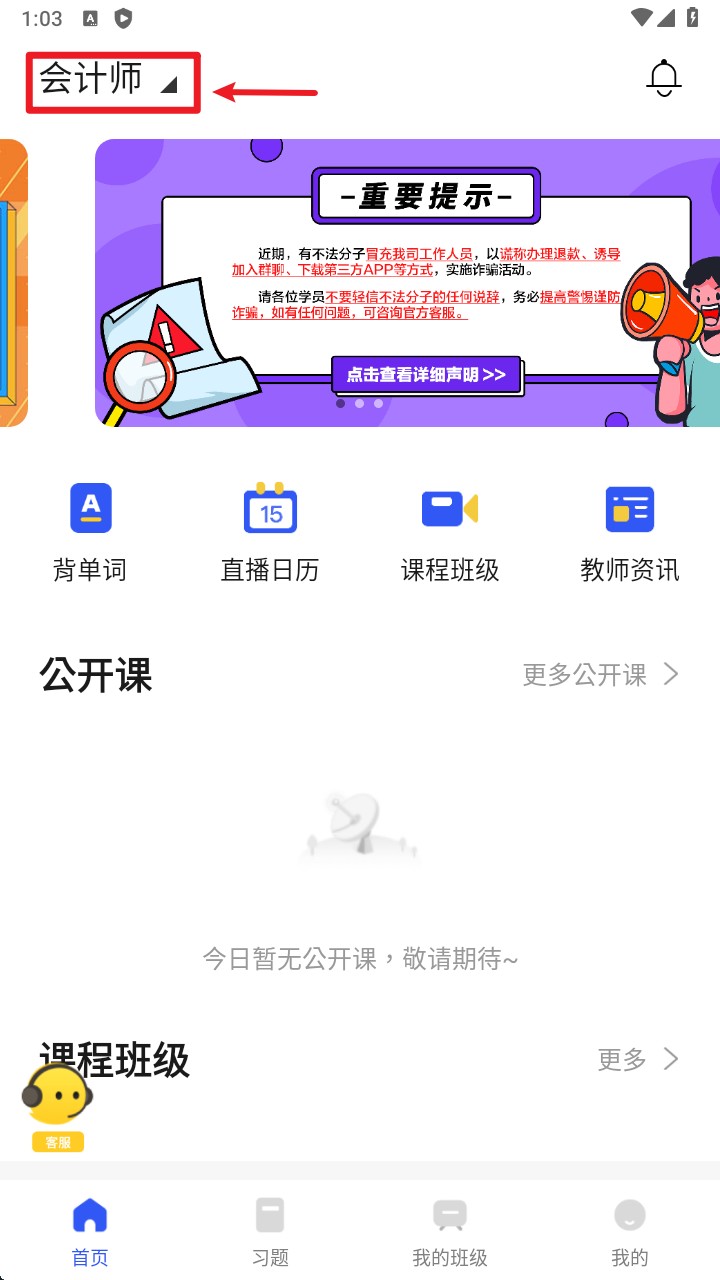Tap 点击查看详细声明 button on banner
720x1280 pixels.
pyautogui.click(x=426, y=375)
